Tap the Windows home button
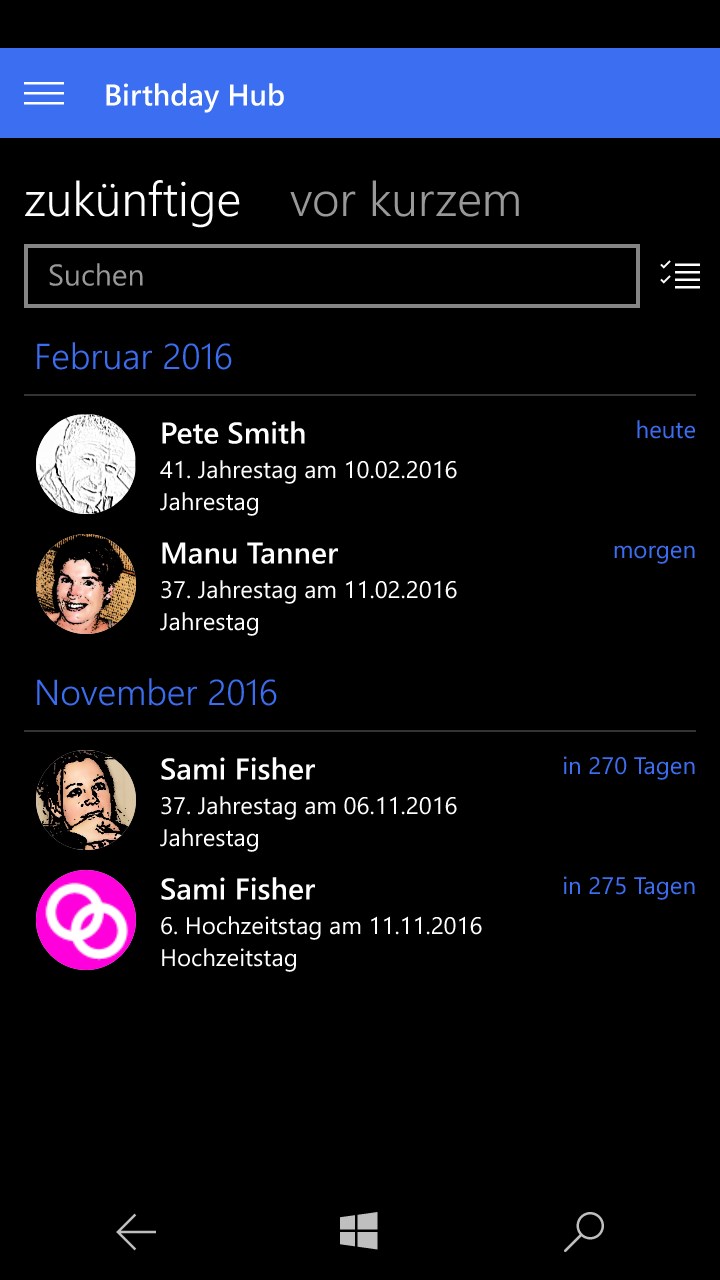The width and height of the screenshot is (720, 1280). 359,1231
